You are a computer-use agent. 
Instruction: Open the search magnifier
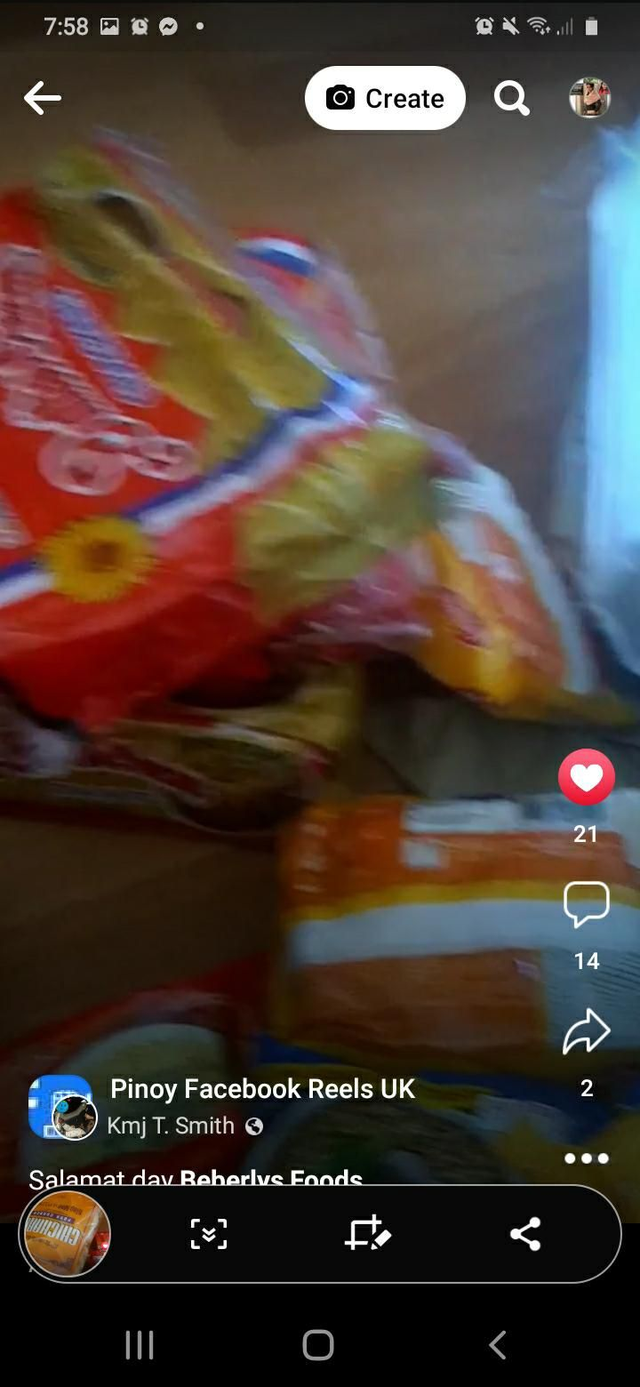[x=511, y=98]
